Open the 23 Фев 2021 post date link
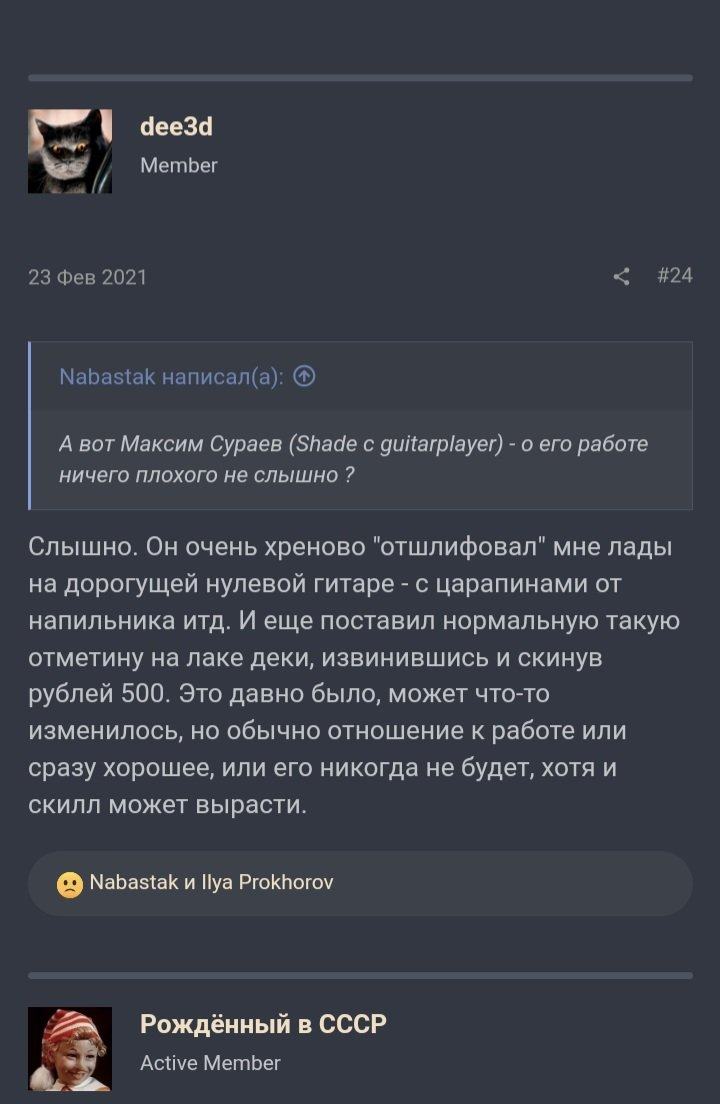The width and height of the screenshot is (720, 1104). (x=87, y=277)
